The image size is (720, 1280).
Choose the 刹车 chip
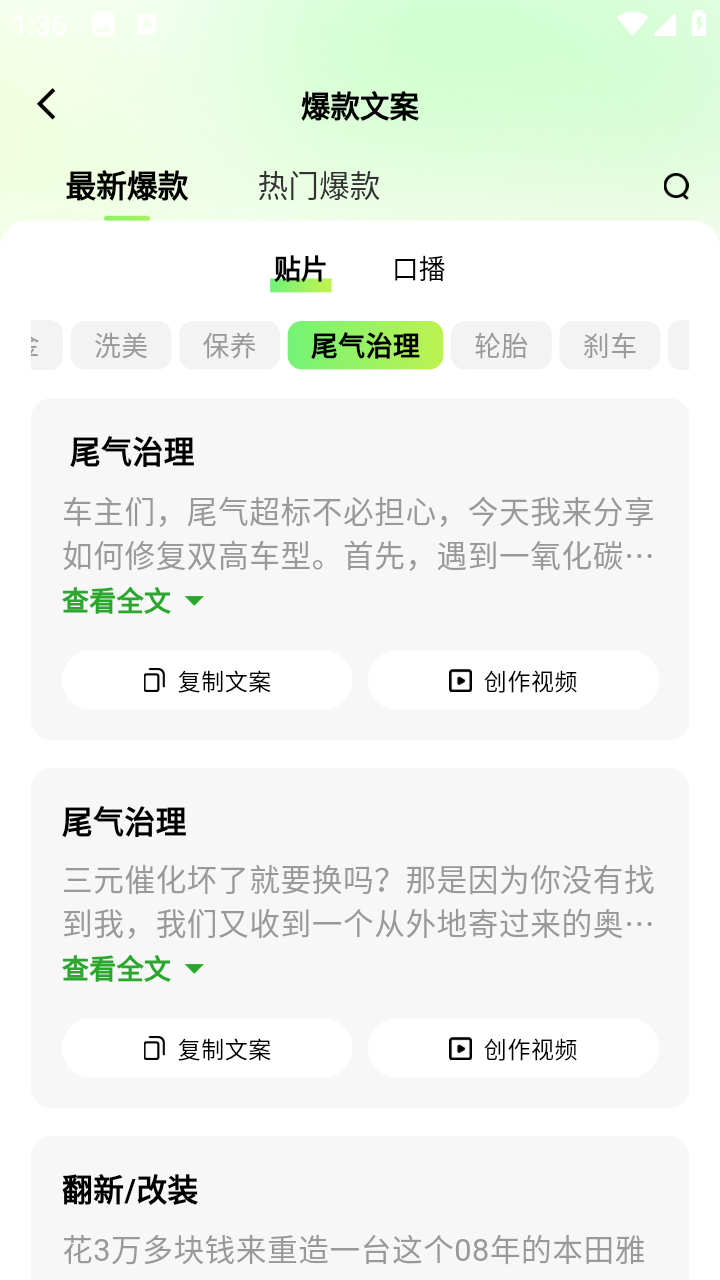click(x=609, y=346)
